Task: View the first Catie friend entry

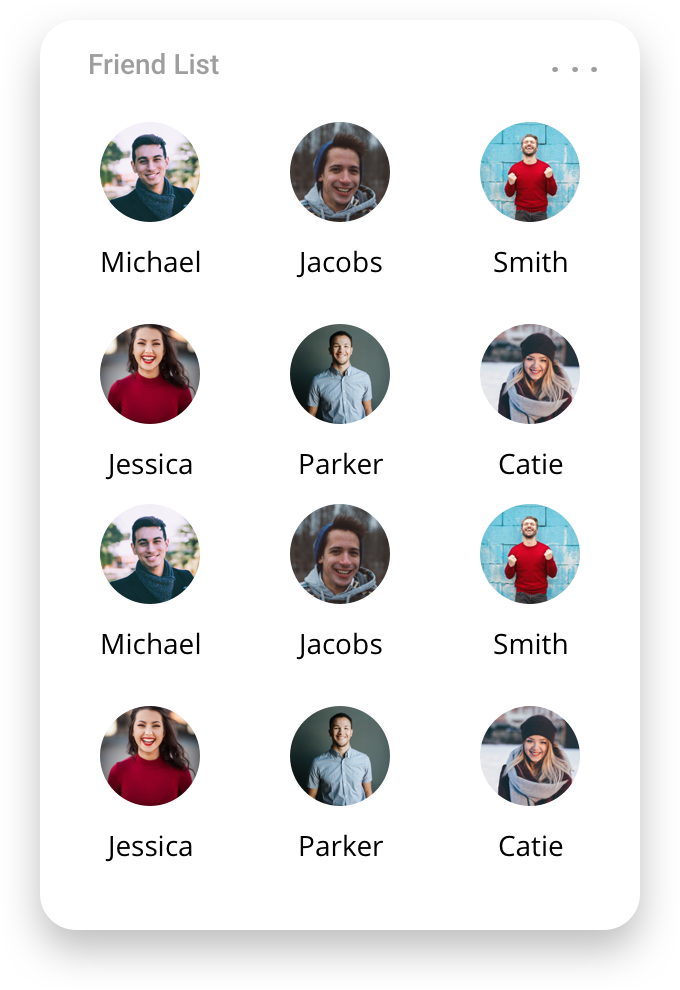Action: 530,374
